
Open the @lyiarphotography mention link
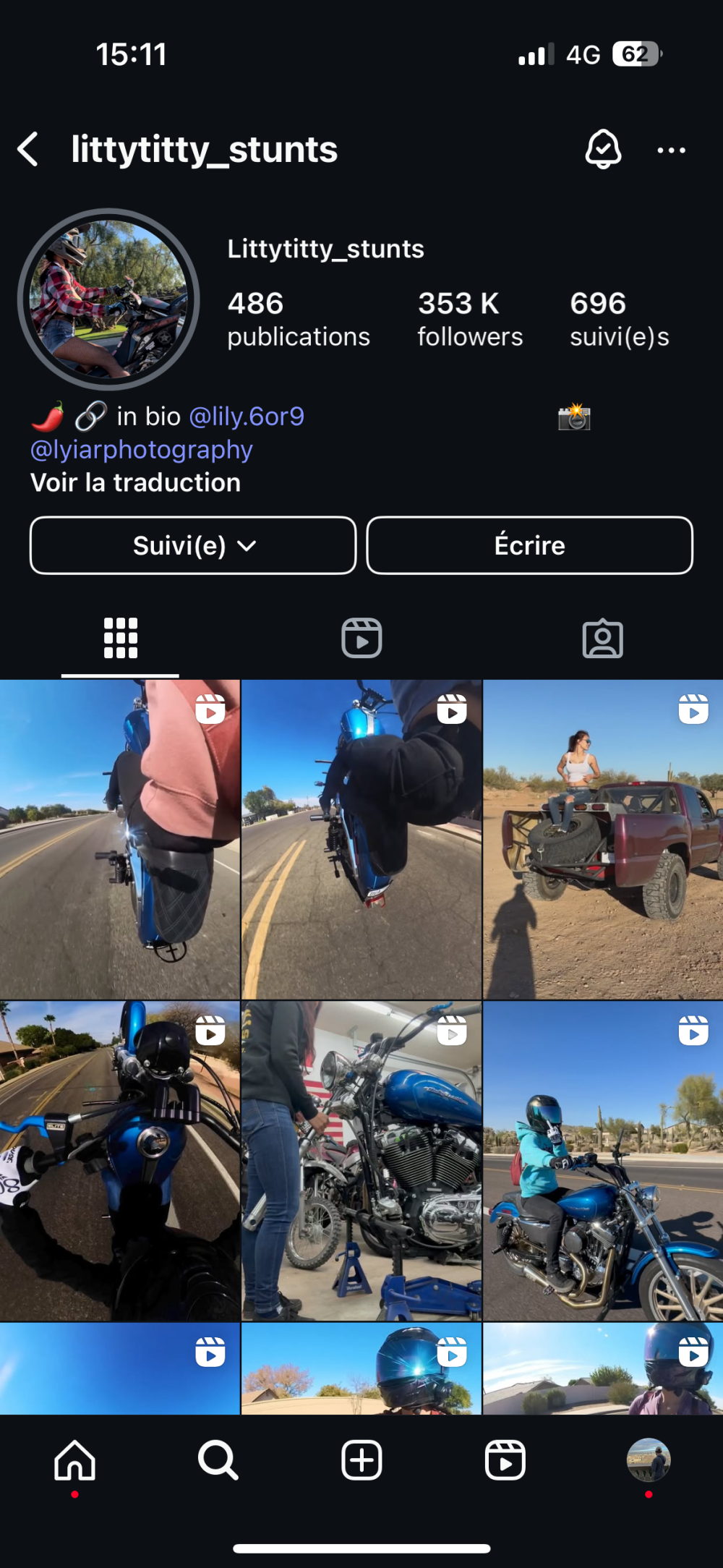(142, 450)
